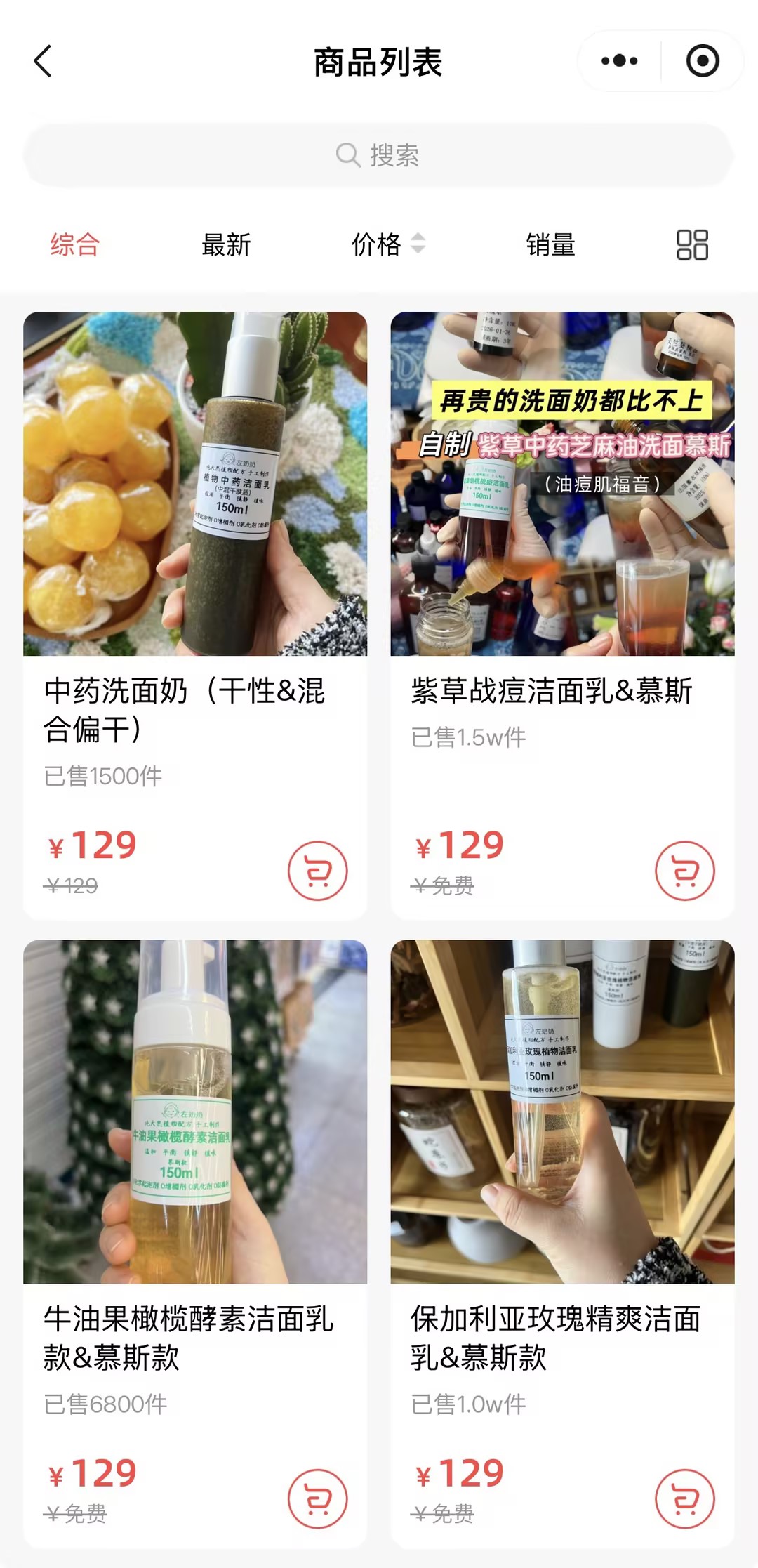Switch to the 最新 tab
The height and width of the screenshot is (1568, 758).
point(226,245)
